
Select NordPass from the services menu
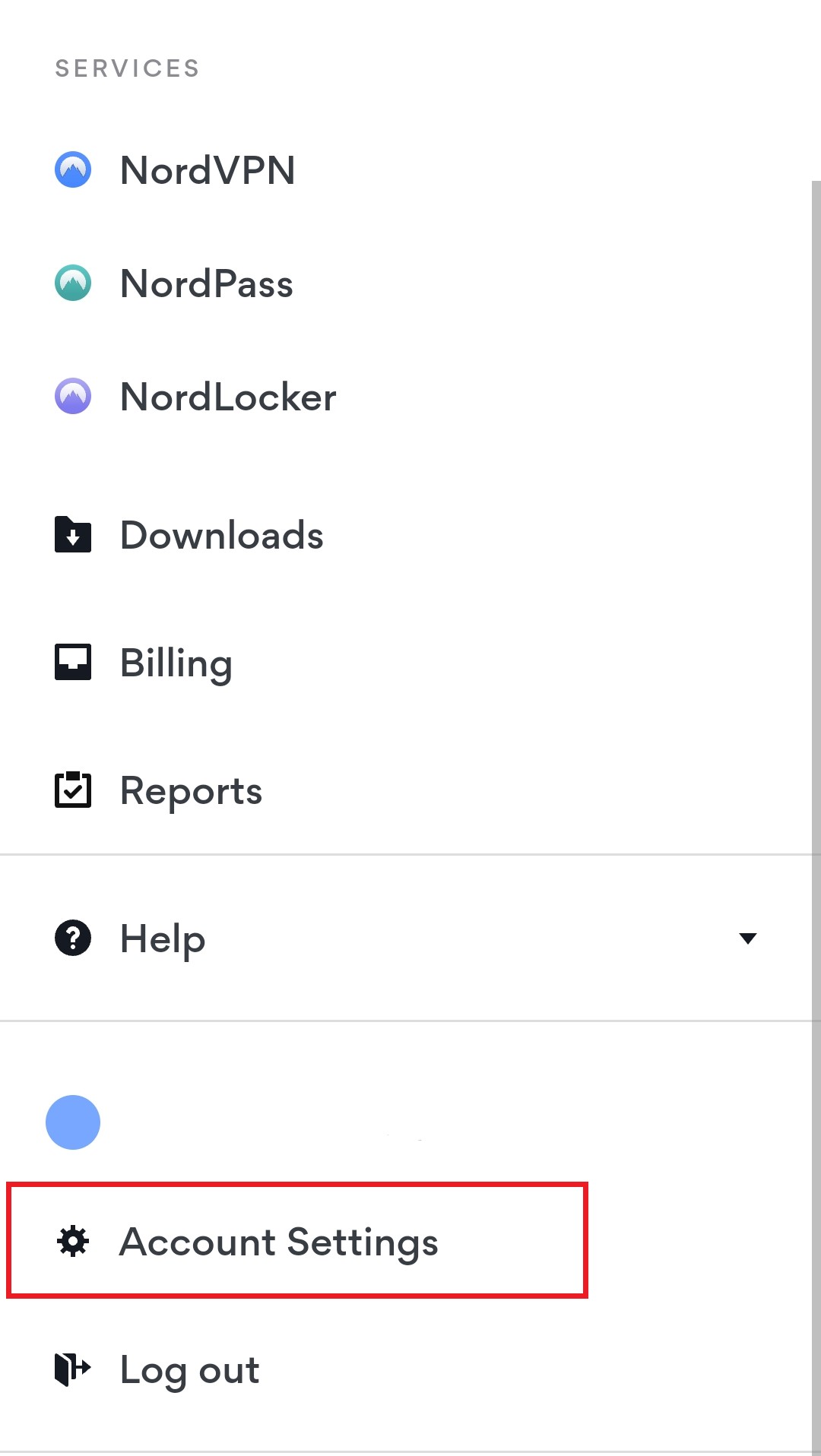click(x=206, y=283)
